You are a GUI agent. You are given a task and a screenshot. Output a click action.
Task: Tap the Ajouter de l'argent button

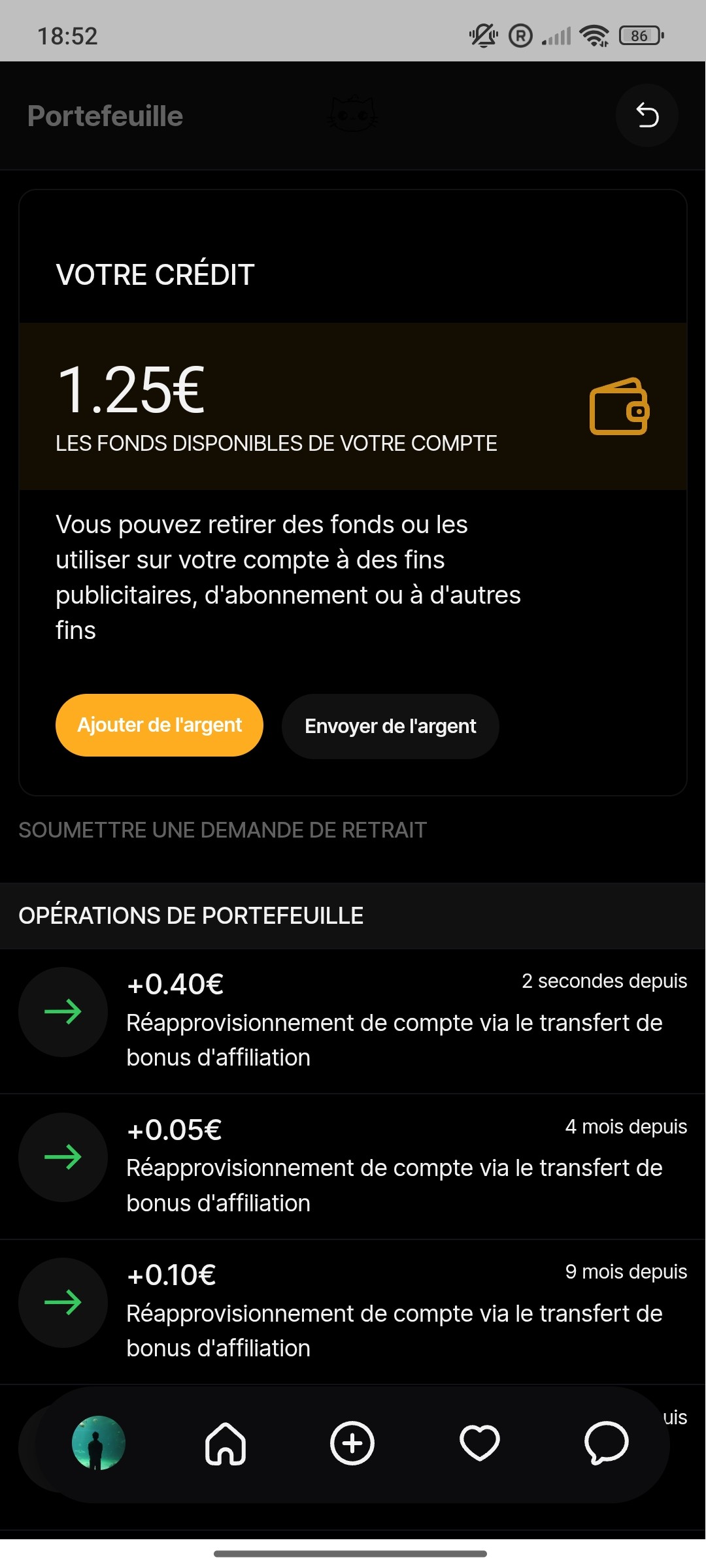point(160,725)
